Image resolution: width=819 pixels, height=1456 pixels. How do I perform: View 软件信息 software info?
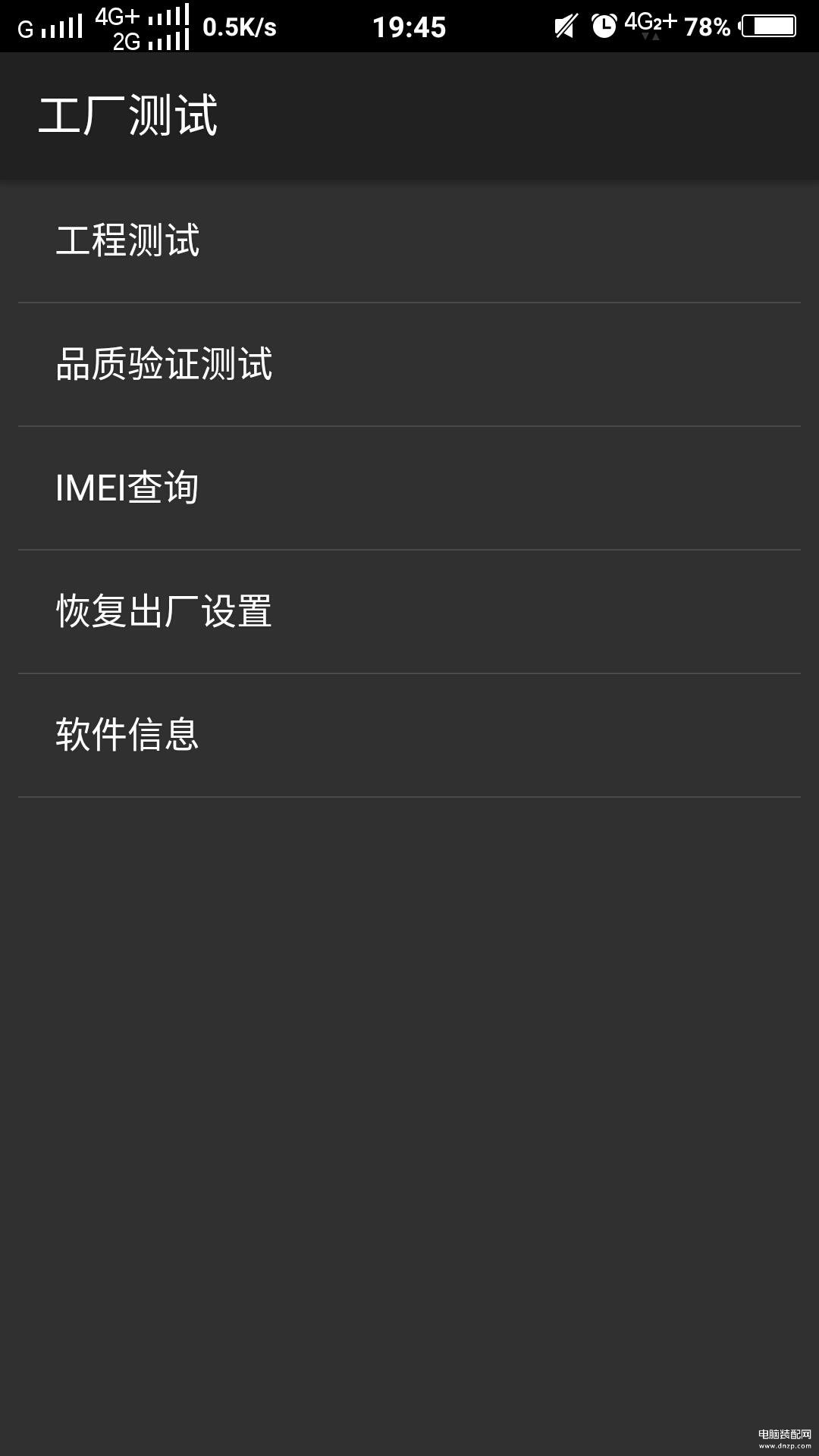click(x=409, y=736)
